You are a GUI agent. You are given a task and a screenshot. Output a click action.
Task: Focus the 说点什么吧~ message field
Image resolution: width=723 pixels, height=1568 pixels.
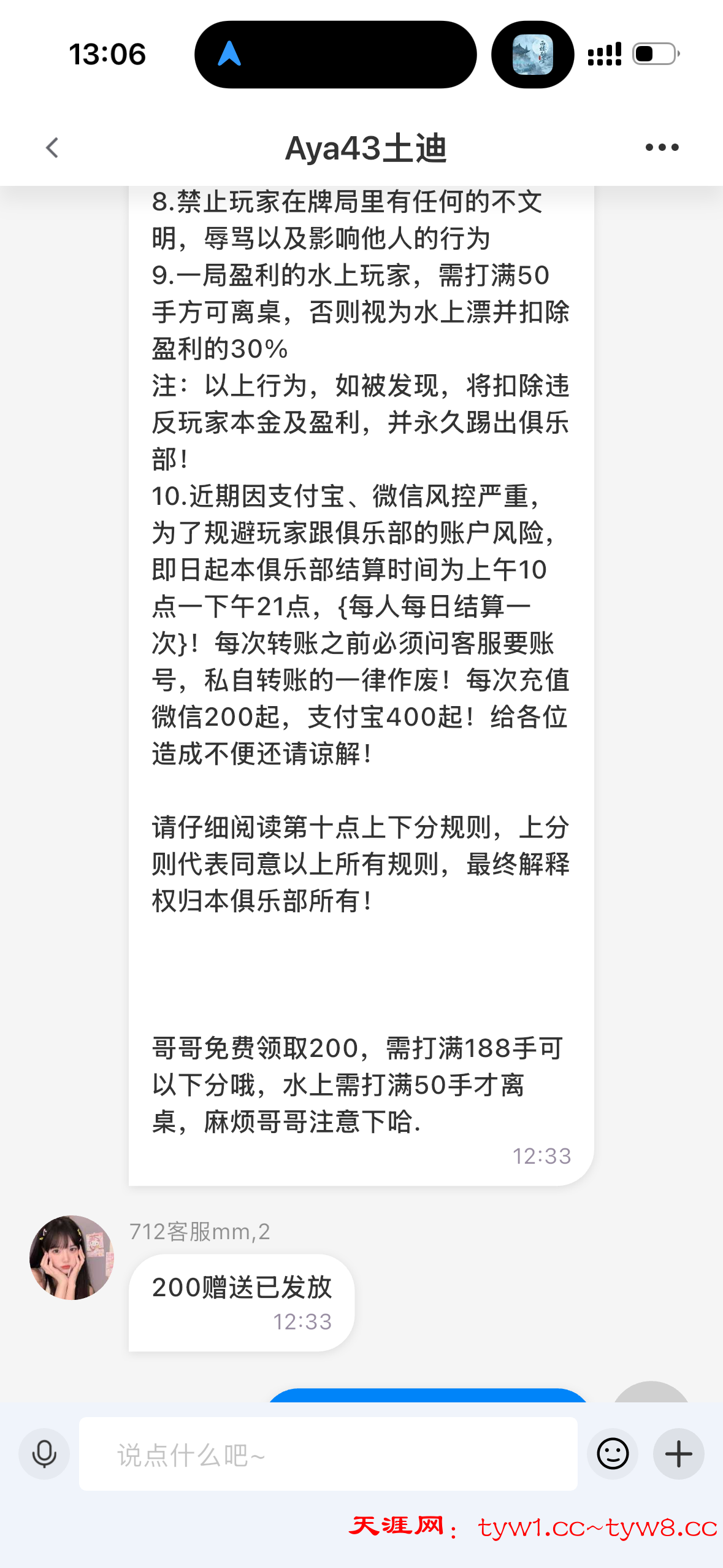coord(328,1453)
